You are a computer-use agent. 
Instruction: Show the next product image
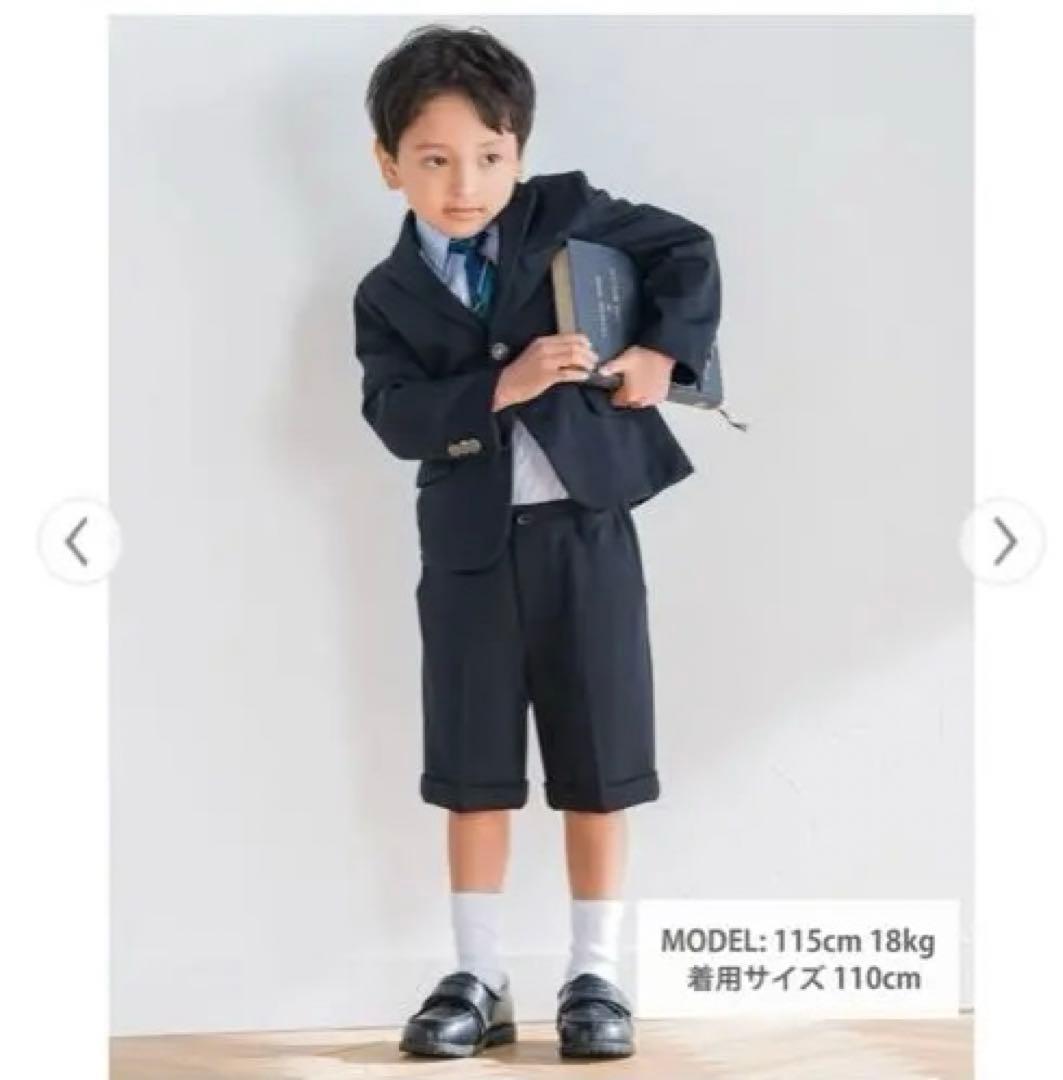tap(1003, 543)
